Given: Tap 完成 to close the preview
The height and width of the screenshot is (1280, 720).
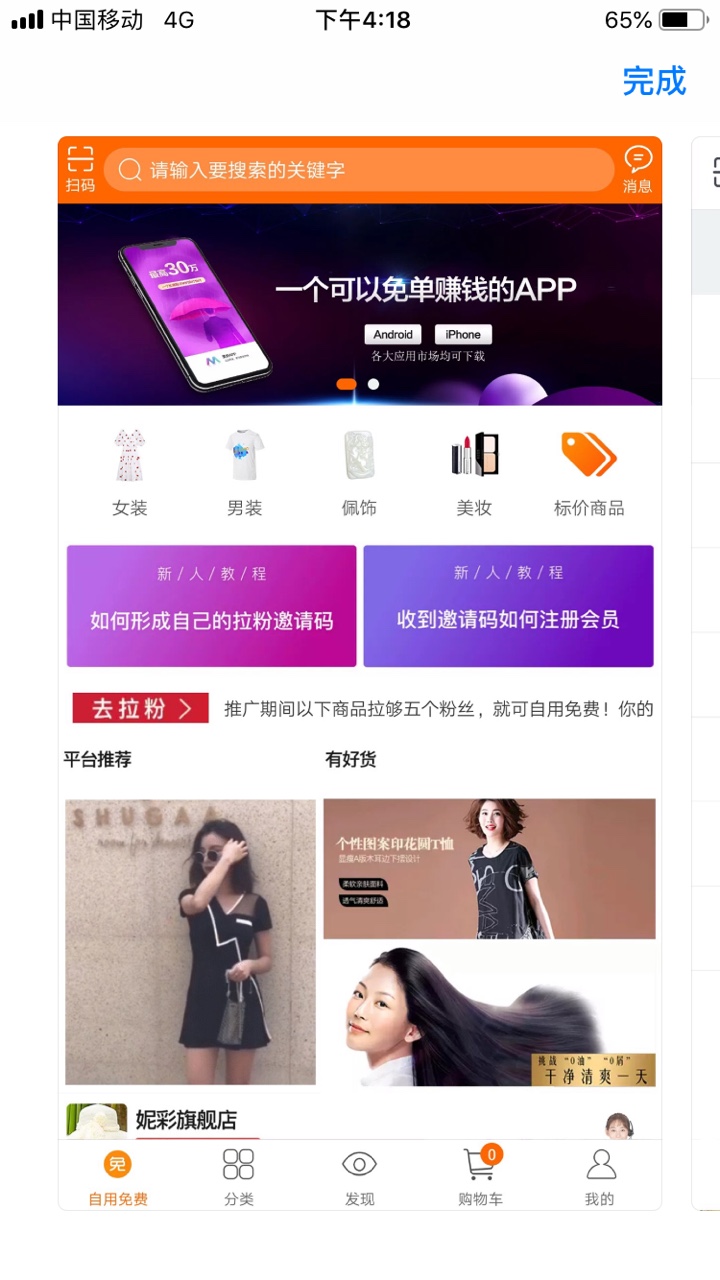Looking at the screenshot, I should click(x=654, y=81).
